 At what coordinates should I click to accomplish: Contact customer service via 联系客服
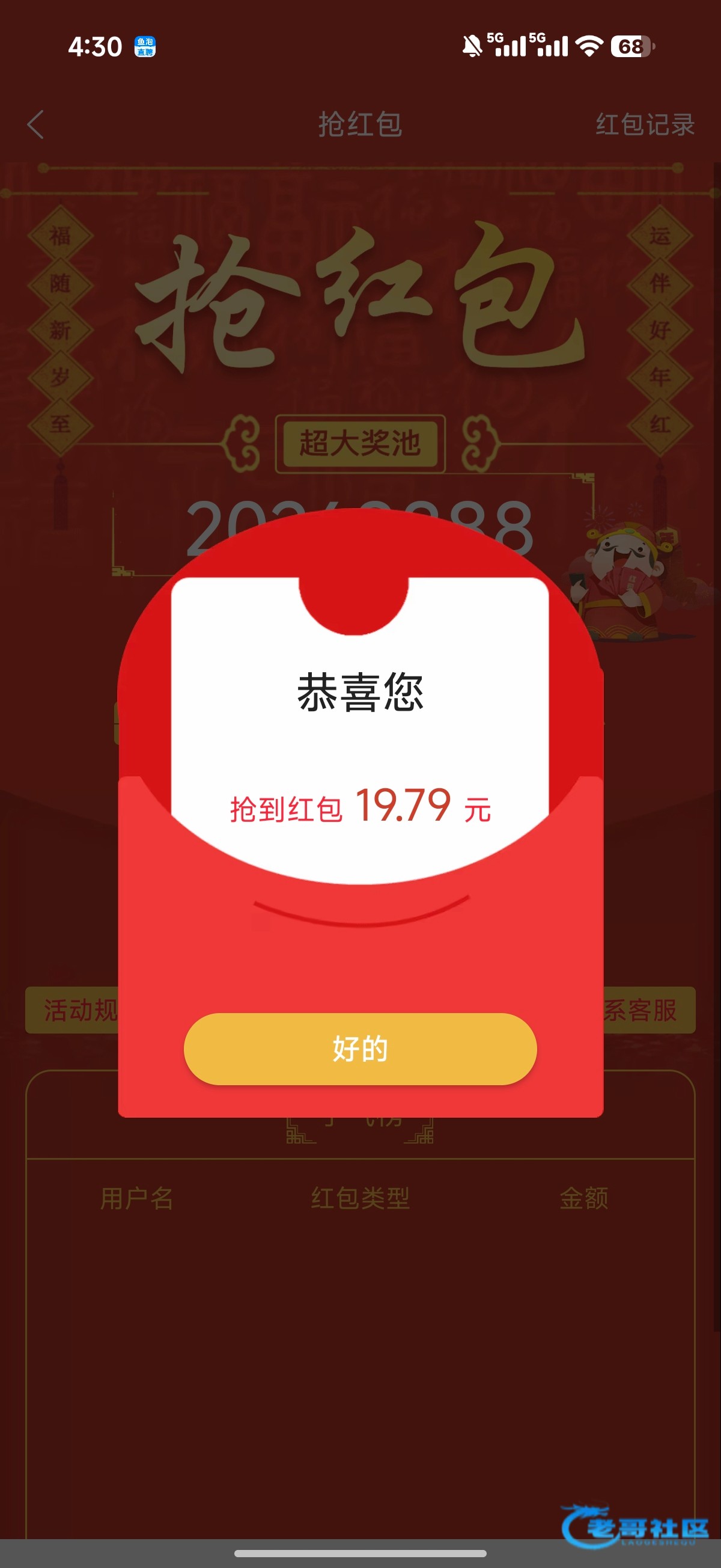coord(648,1010)
